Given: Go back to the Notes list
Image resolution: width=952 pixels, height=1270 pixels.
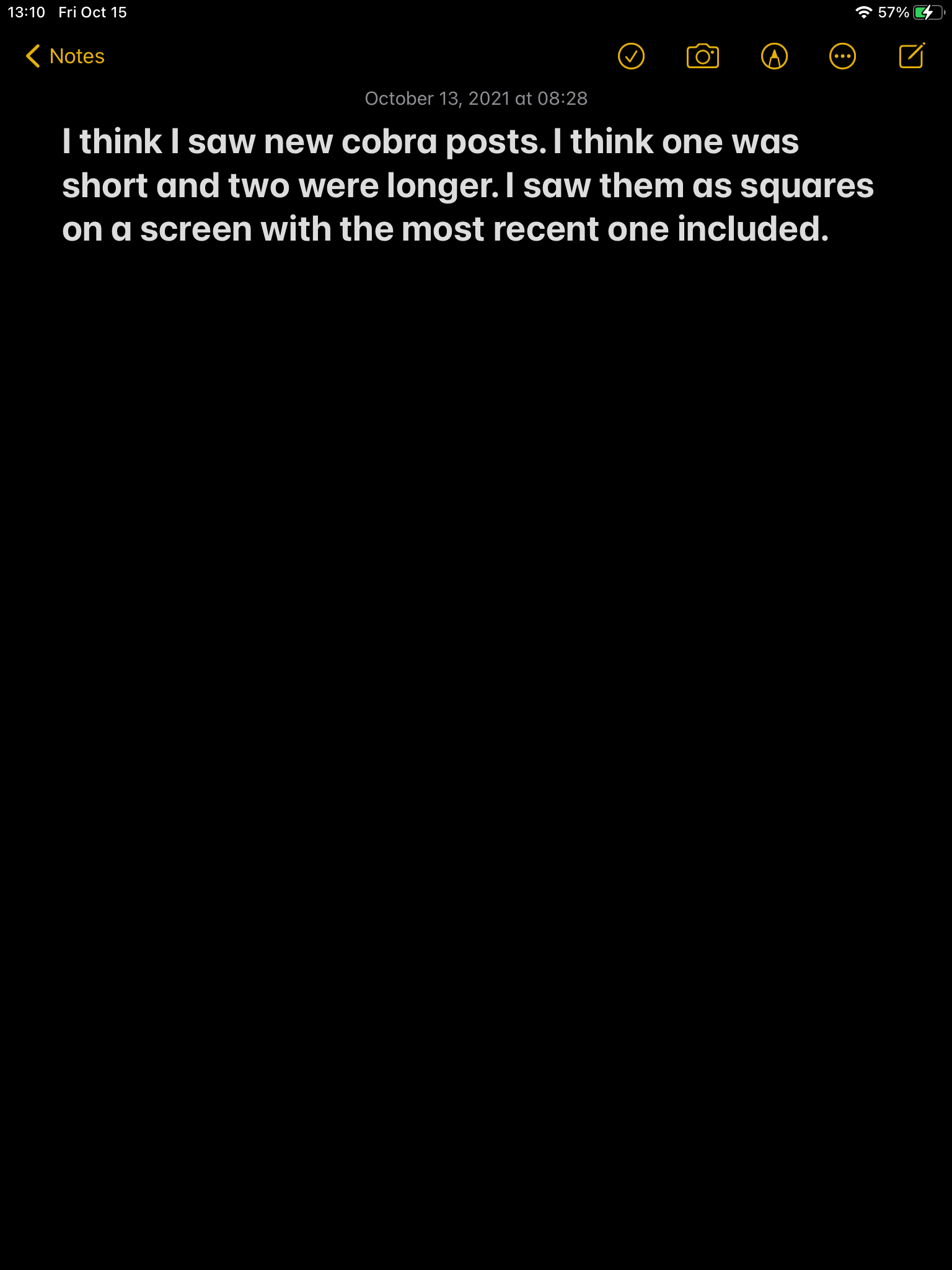Looking at the screenshot, I should pos(65,56).
